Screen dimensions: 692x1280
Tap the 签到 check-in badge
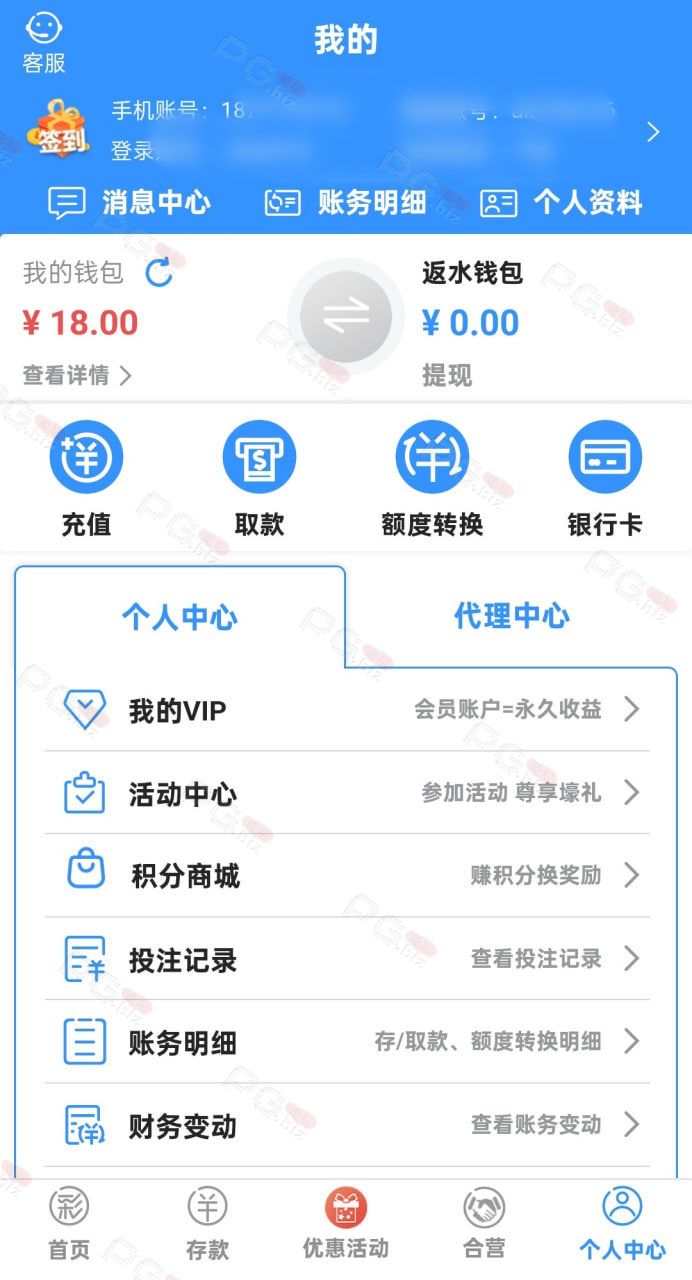coord(62,130)
